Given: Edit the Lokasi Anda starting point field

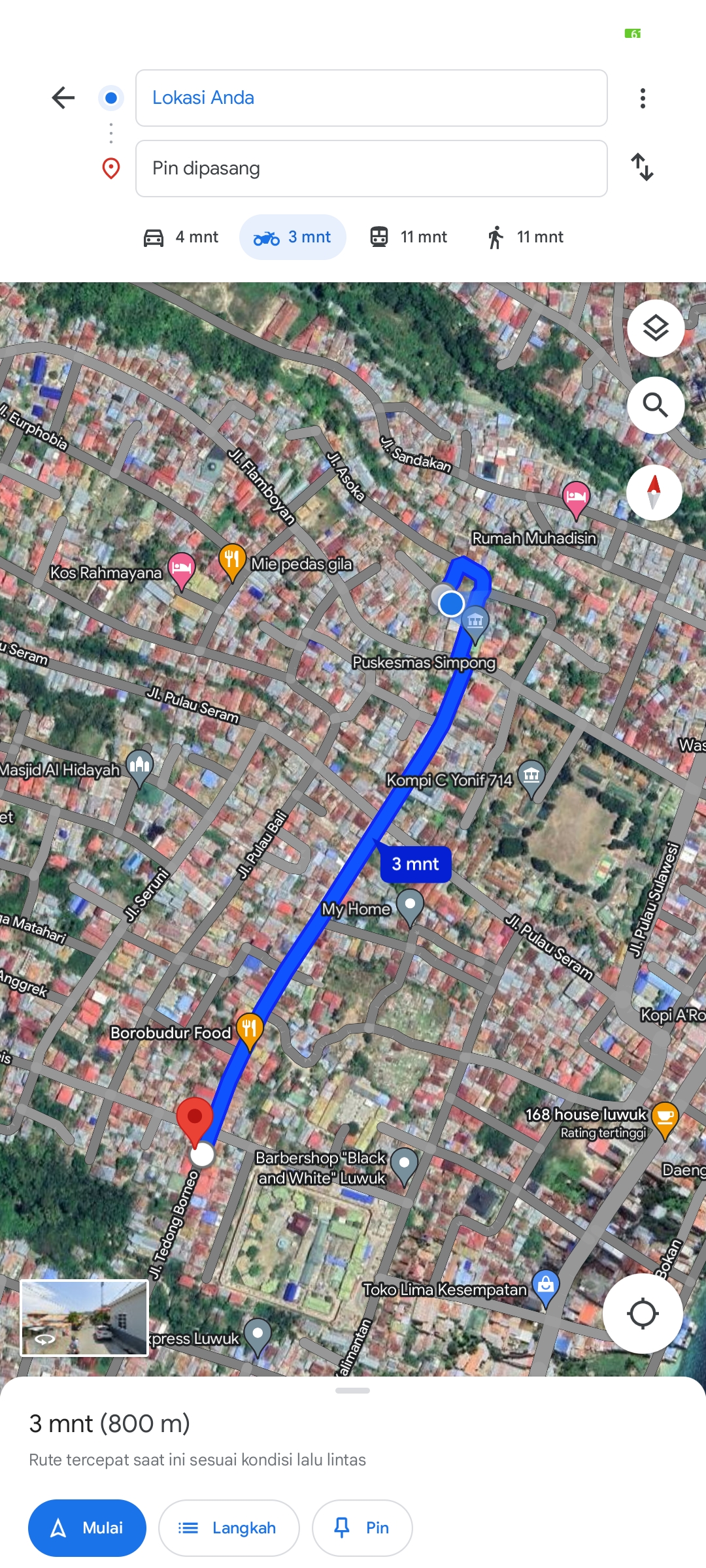Looking at the screenshot, I should click(371, 98).
